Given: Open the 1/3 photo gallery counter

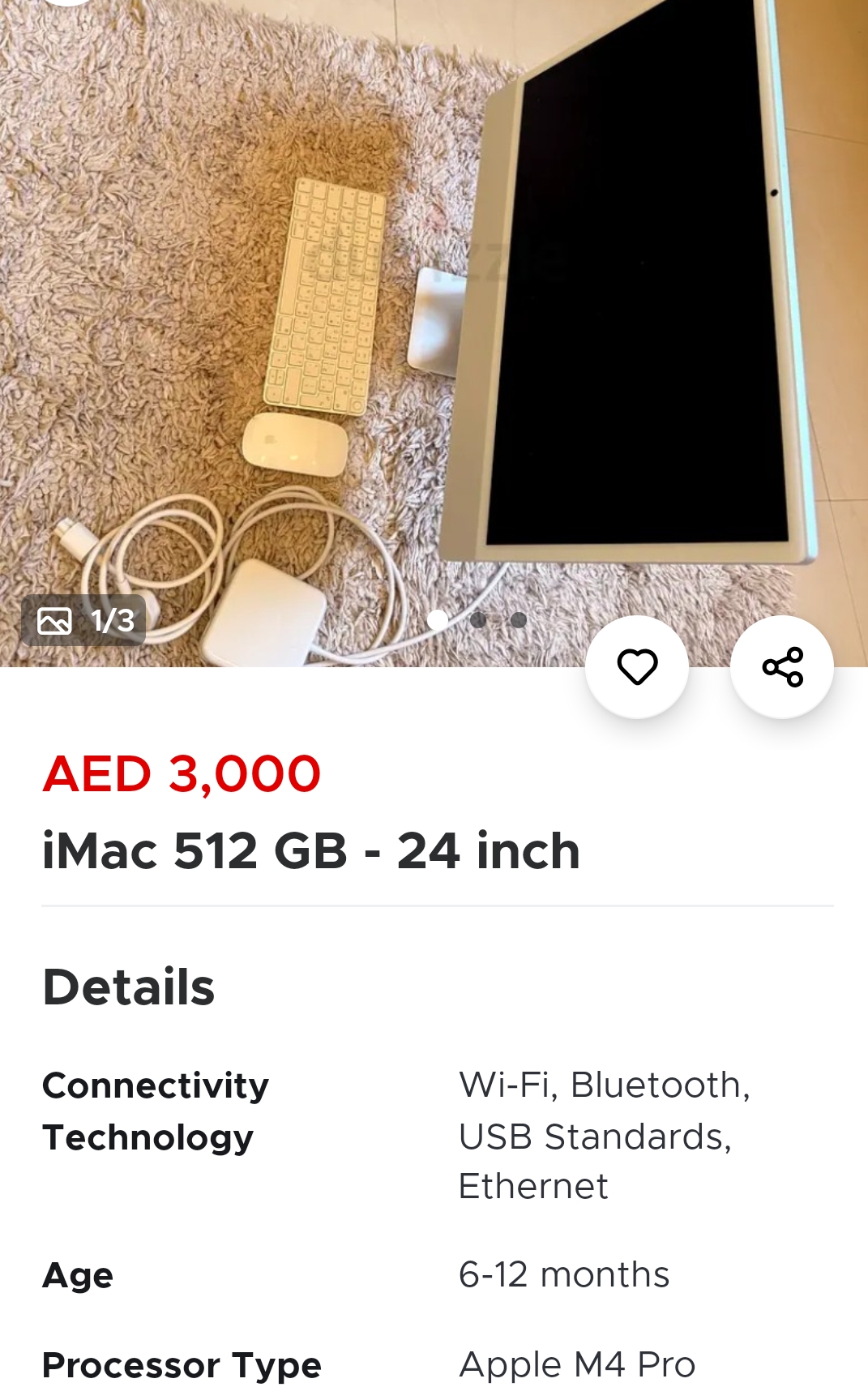Looking at the screenshot, I should 84,621.
